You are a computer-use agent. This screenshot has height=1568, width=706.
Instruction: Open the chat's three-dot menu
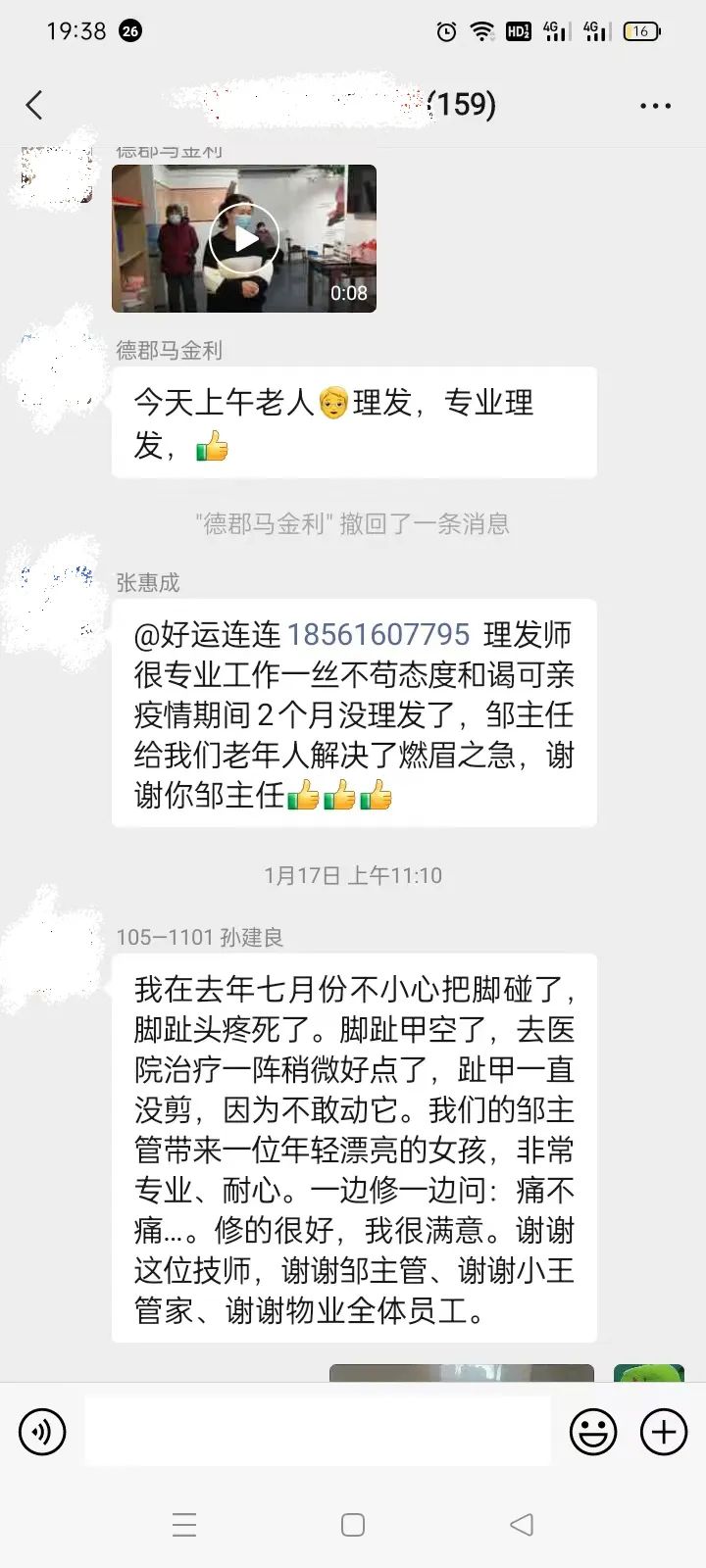[x=655, y=106]
